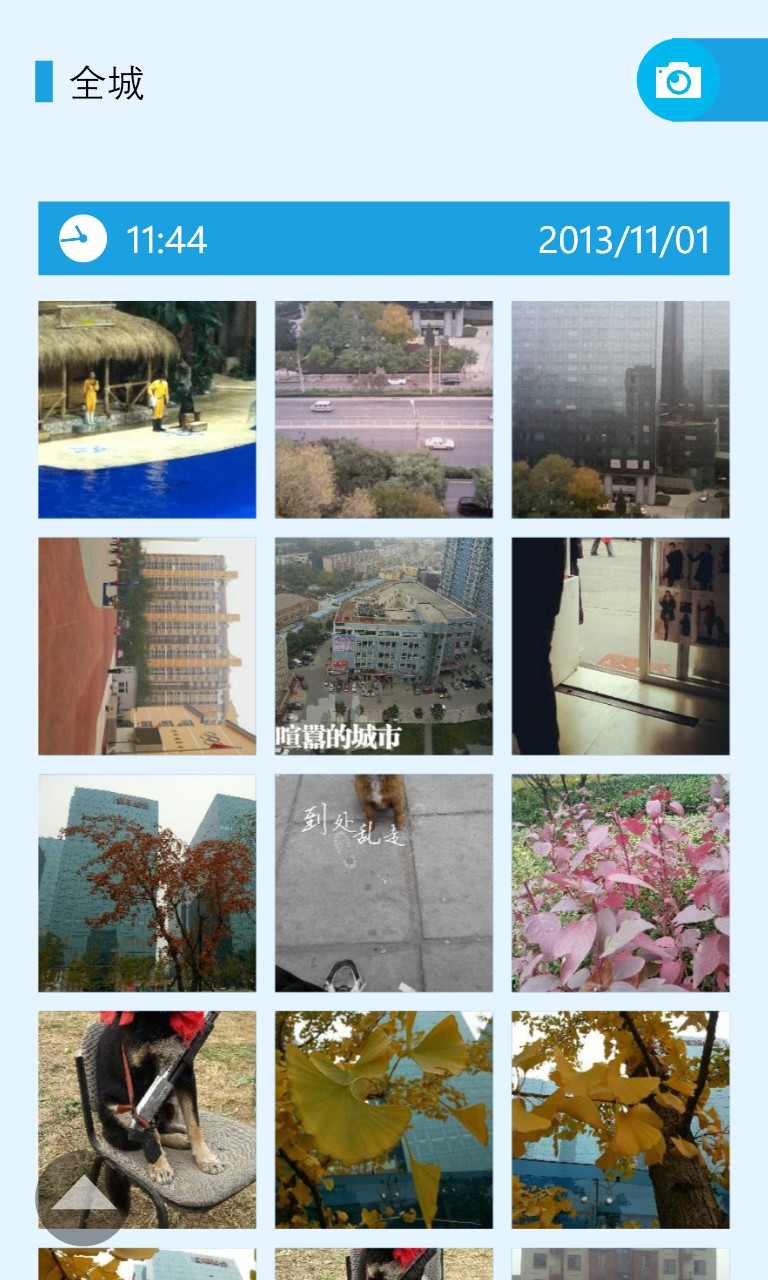Tap the scroll-to-top arrow button
This screenshot has width=768, height=1280.
point(82,1197)
